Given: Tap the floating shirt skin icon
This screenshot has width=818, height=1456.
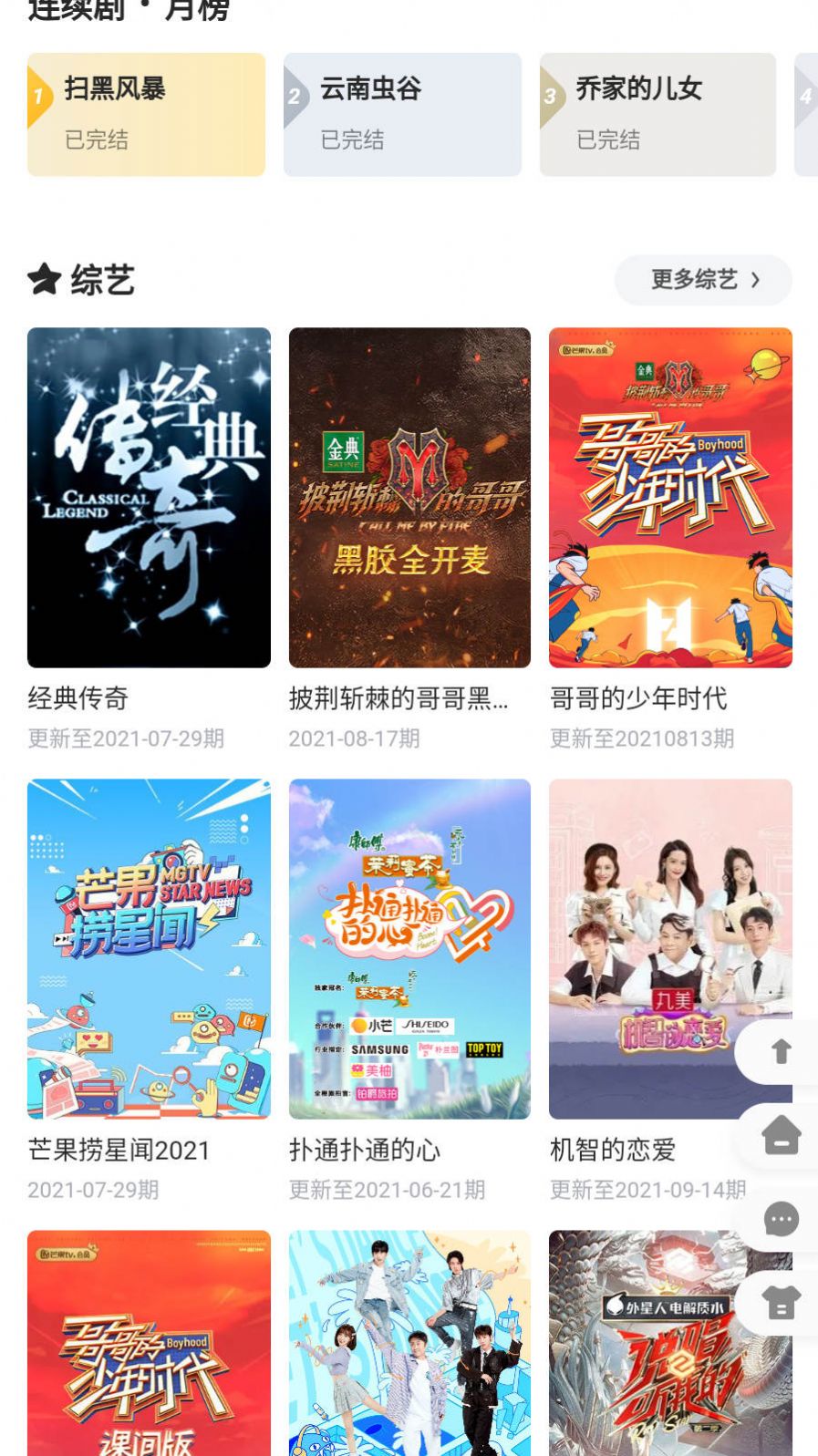Looking at the screenshot, I should pyautogui.click(x=781, y=1303).
